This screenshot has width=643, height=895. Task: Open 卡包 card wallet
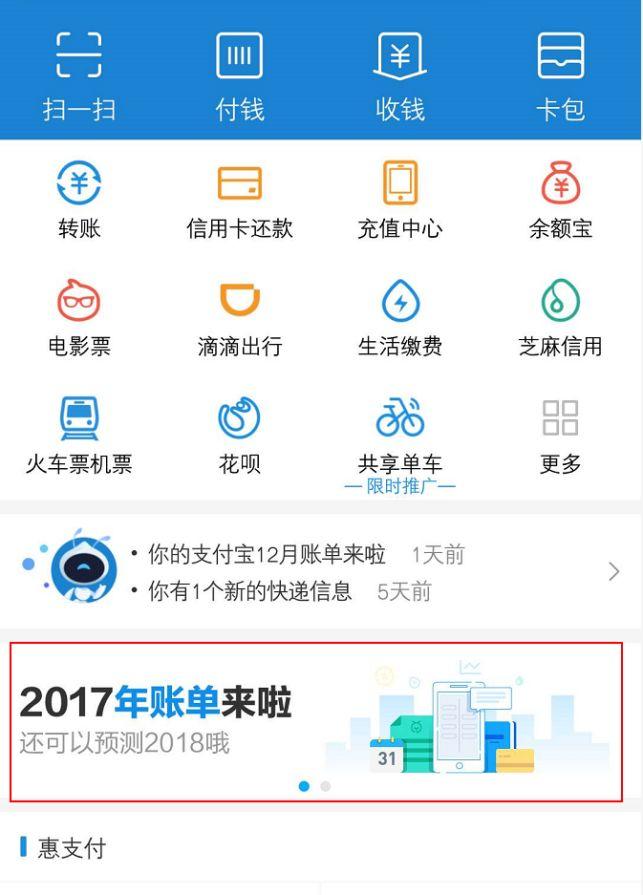(560, 73)
